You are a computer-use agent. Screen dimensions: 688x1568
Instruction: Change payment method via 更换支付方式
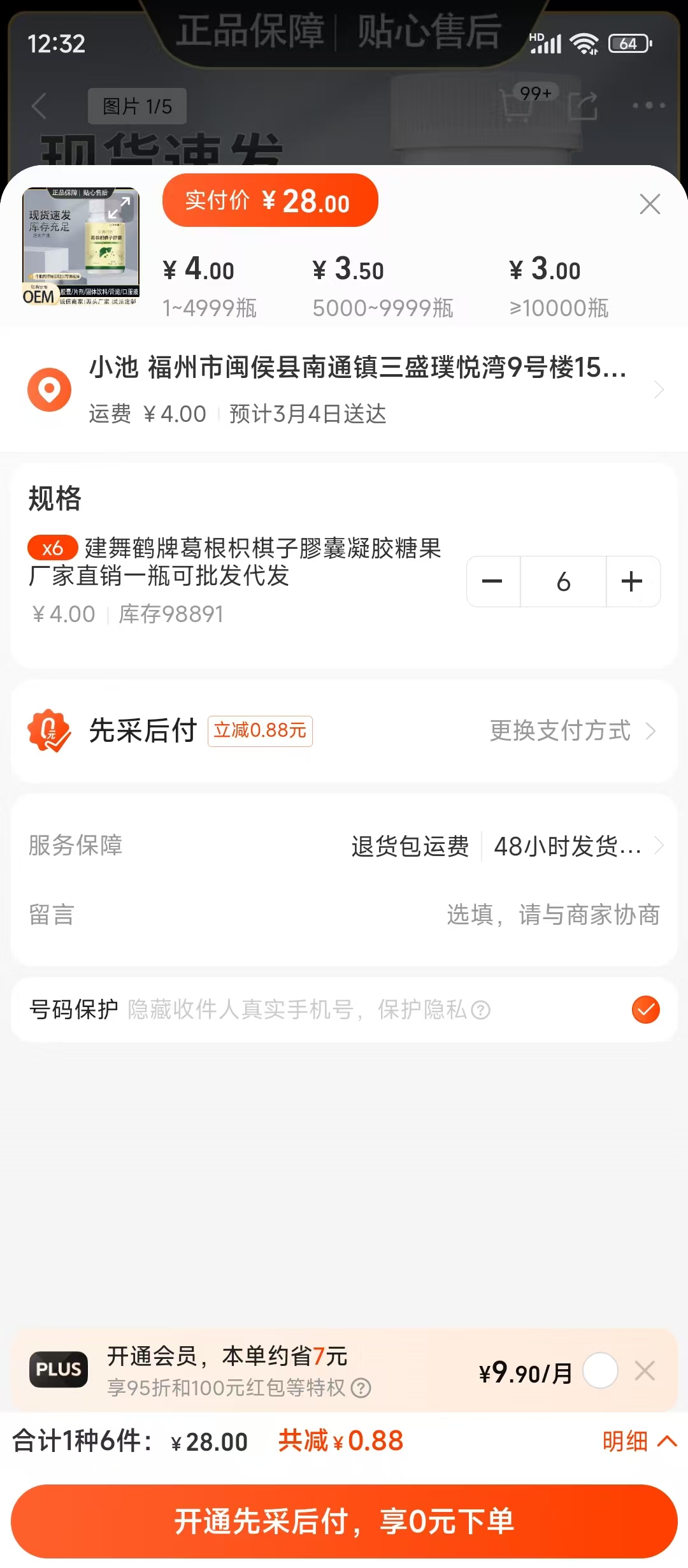click(571, 731)
